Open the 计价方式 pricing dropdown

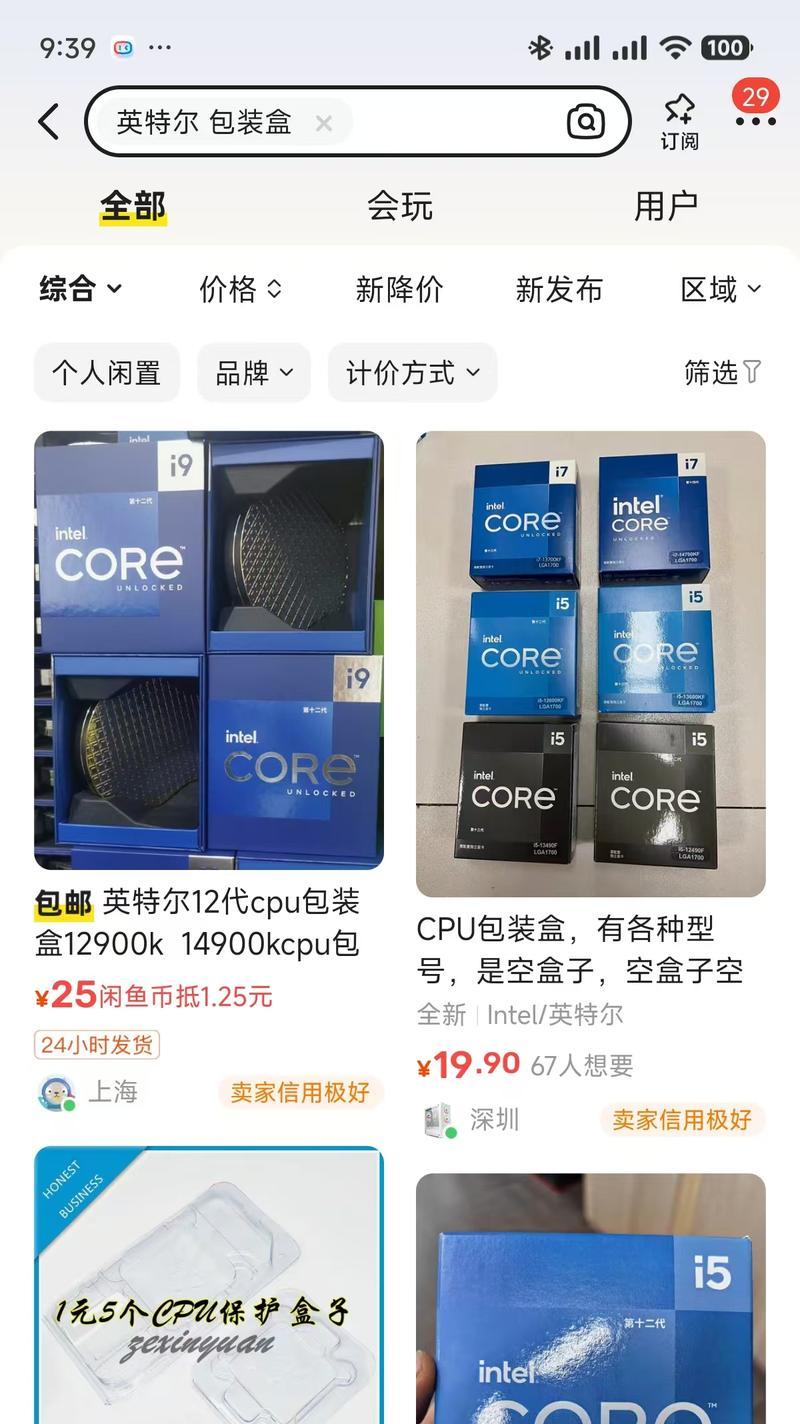(x=412, y=373)
